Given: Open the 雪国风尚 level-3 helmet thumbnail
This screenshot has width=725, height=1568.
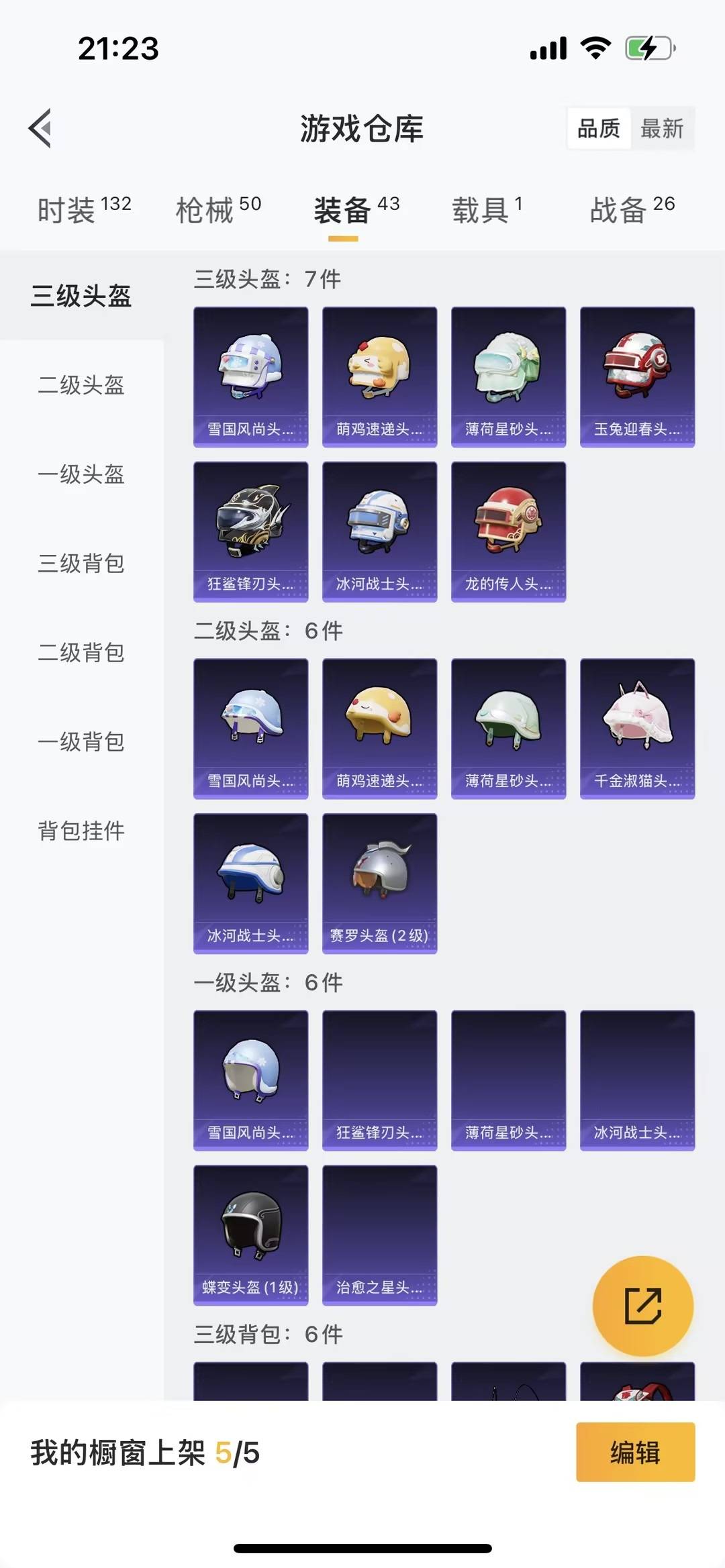Looking at the screenshot, I should click(250, 376).
